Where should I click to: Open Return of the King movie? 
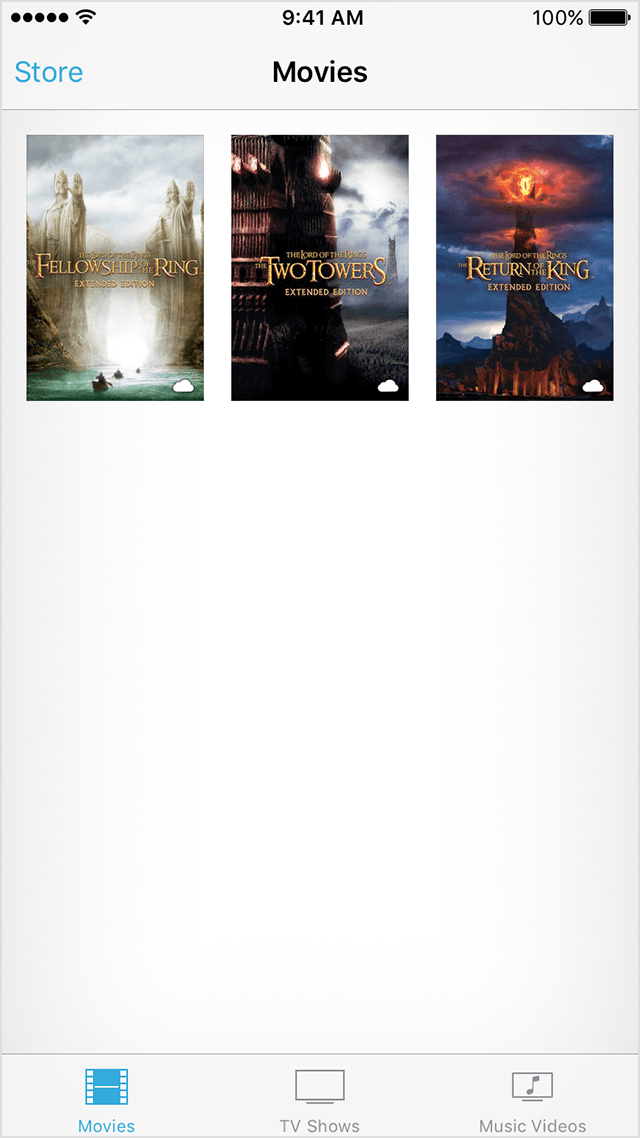click(524, 268)
